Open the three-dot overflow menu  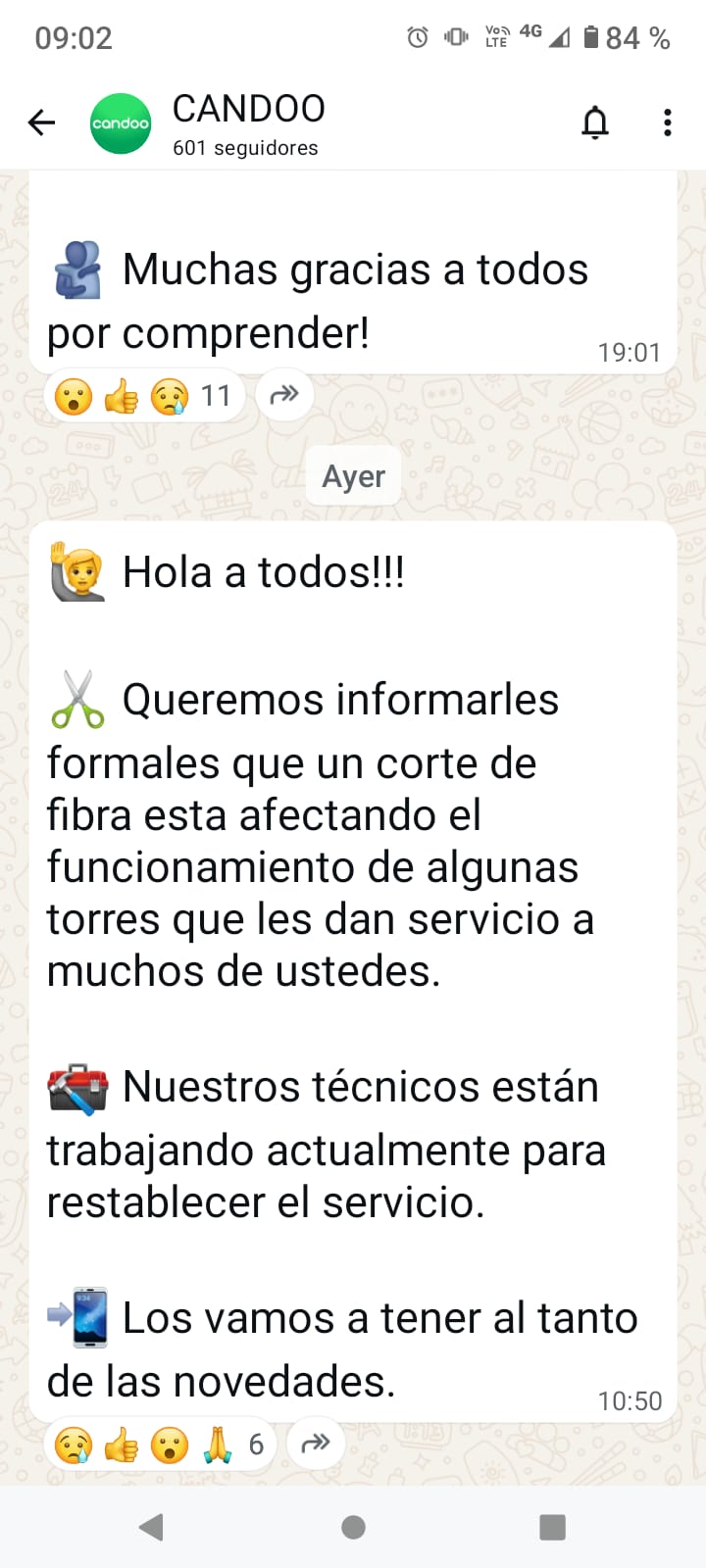point(667,122)
